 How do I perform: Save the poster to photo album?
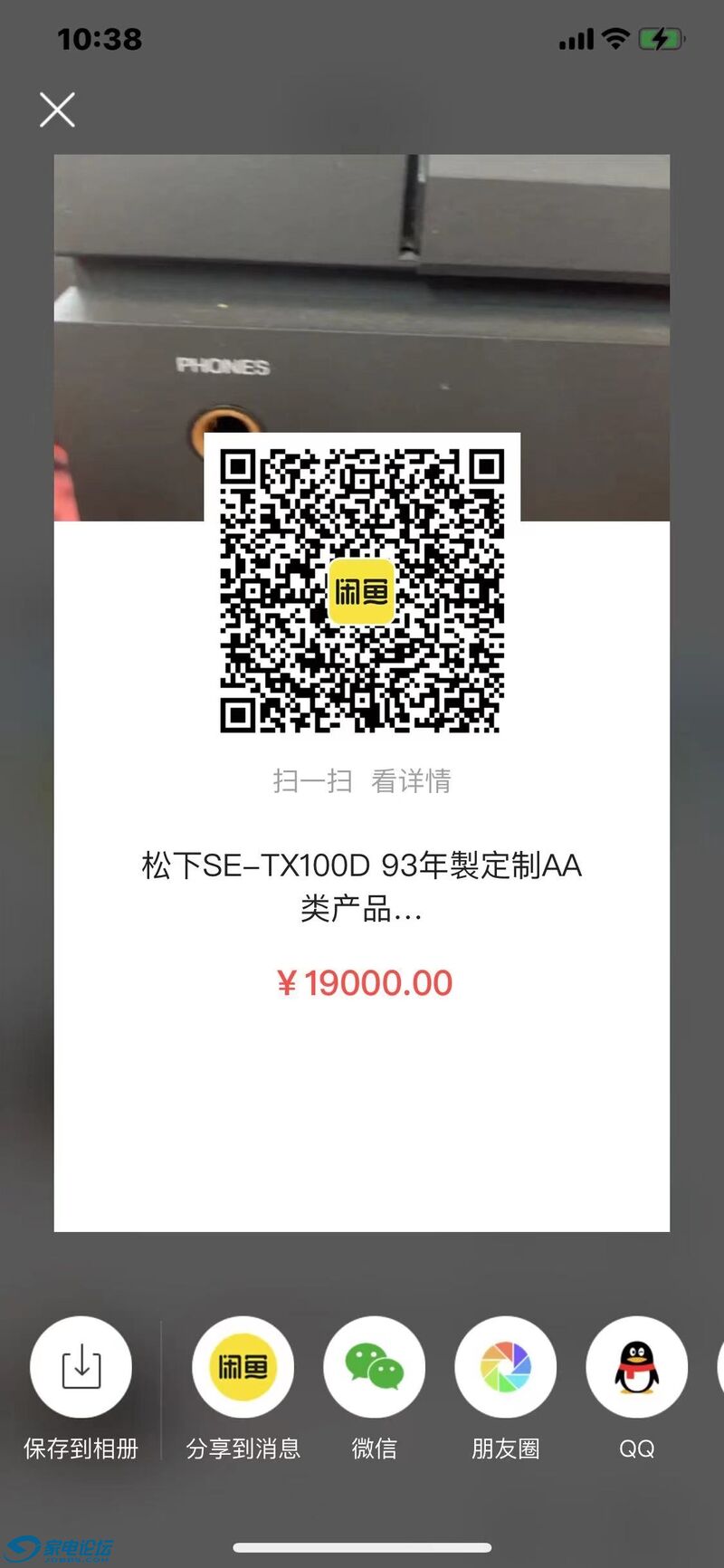81,1367
